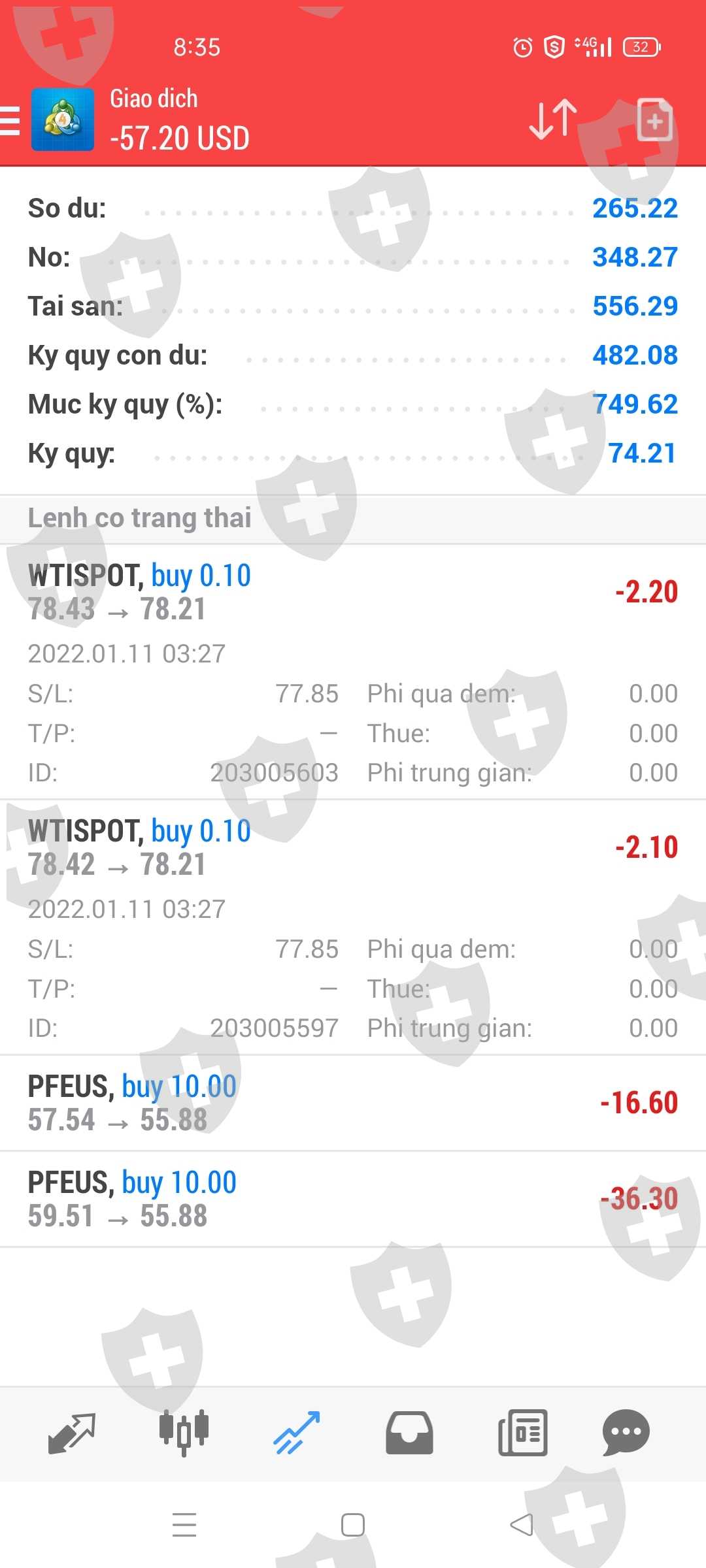Select the Trade tab
This screenshot has width=706, height=1568.
click(x=297, y=1433)
